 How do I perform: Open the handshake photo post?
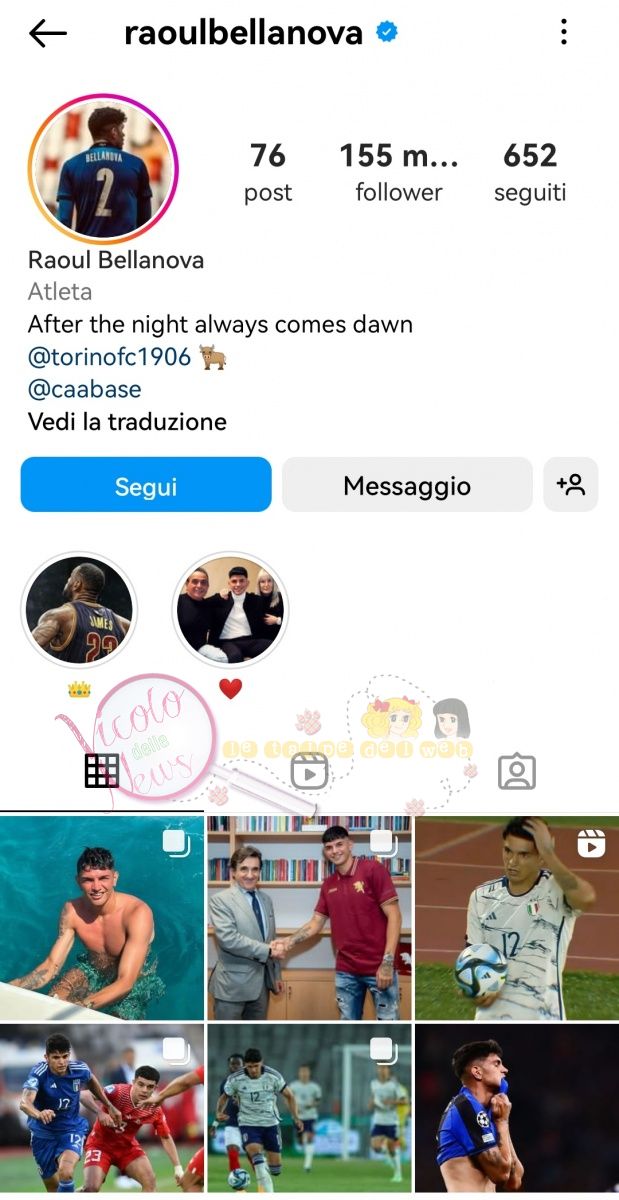(309, 917)
